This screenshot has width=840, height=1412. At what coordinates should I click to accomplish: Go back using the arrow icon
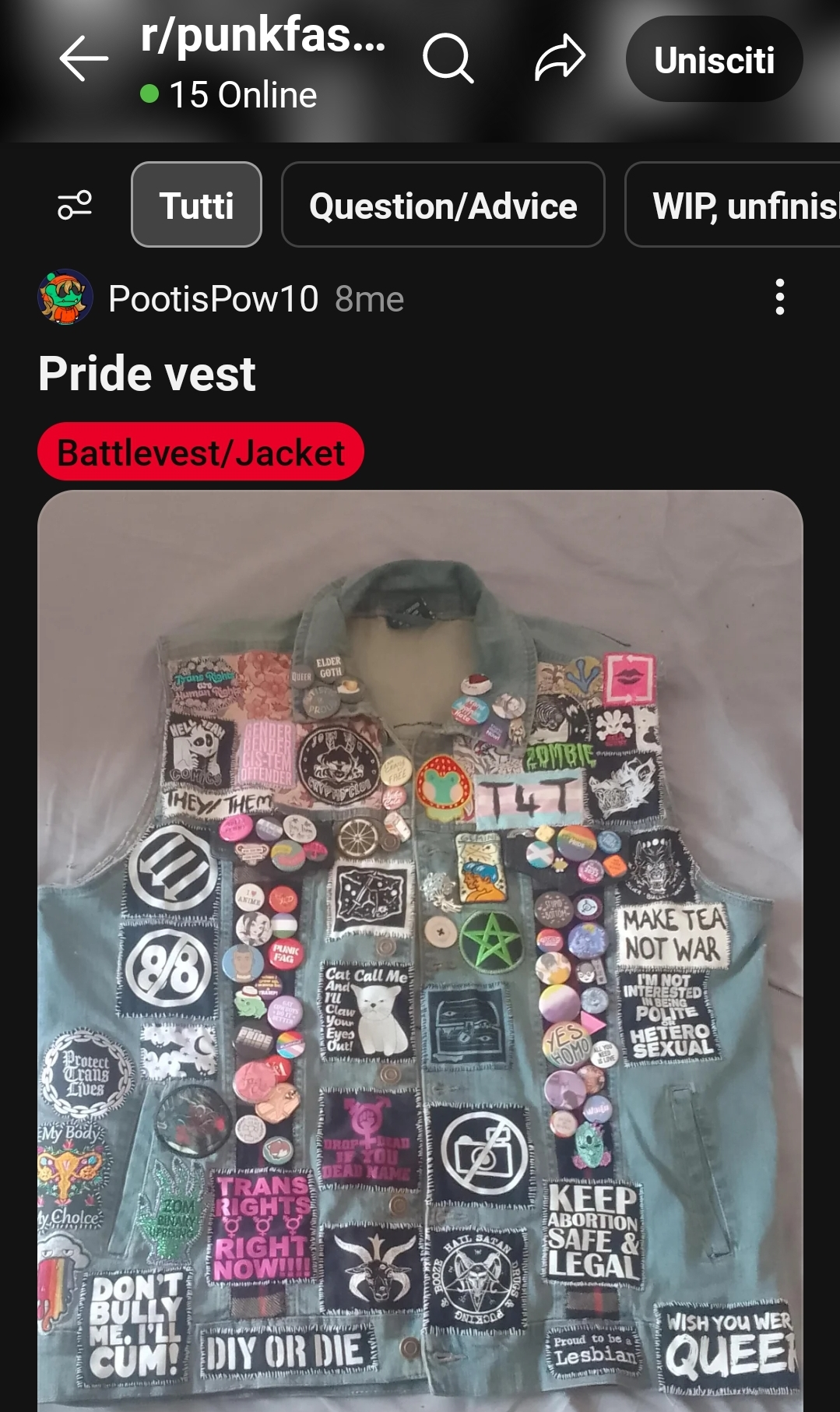click(83, 59)
